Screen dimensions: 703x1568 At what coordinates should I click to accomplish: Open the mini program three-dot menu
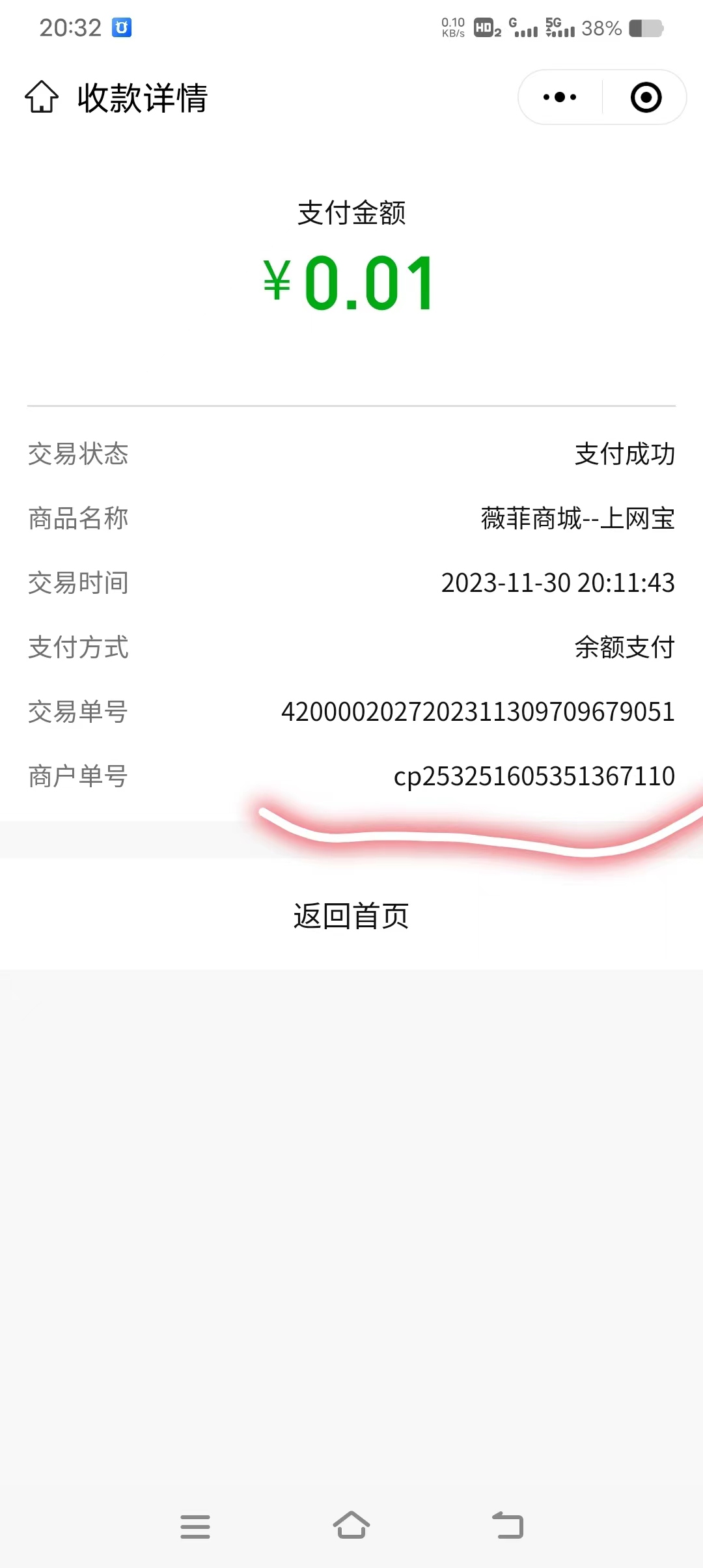pos(560,97)
